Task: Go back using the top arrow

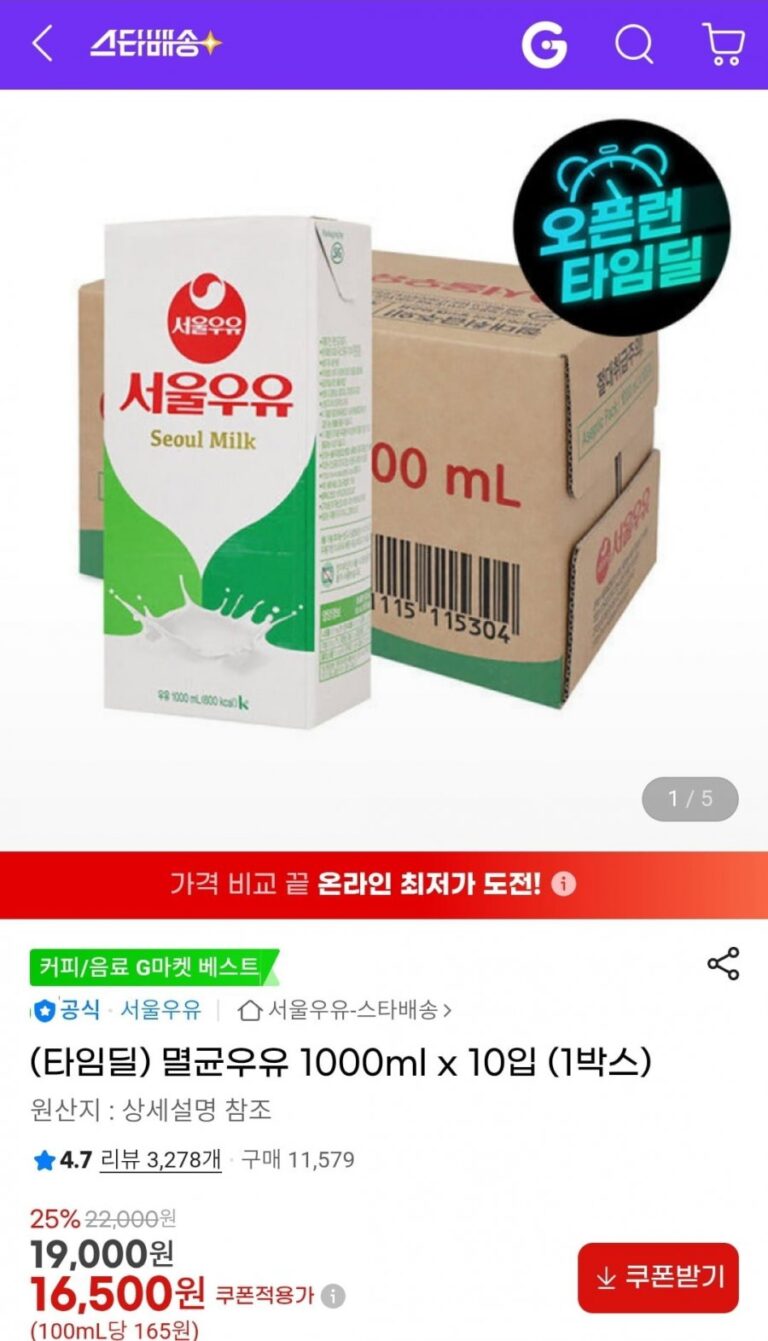Action: click(42, 44)
